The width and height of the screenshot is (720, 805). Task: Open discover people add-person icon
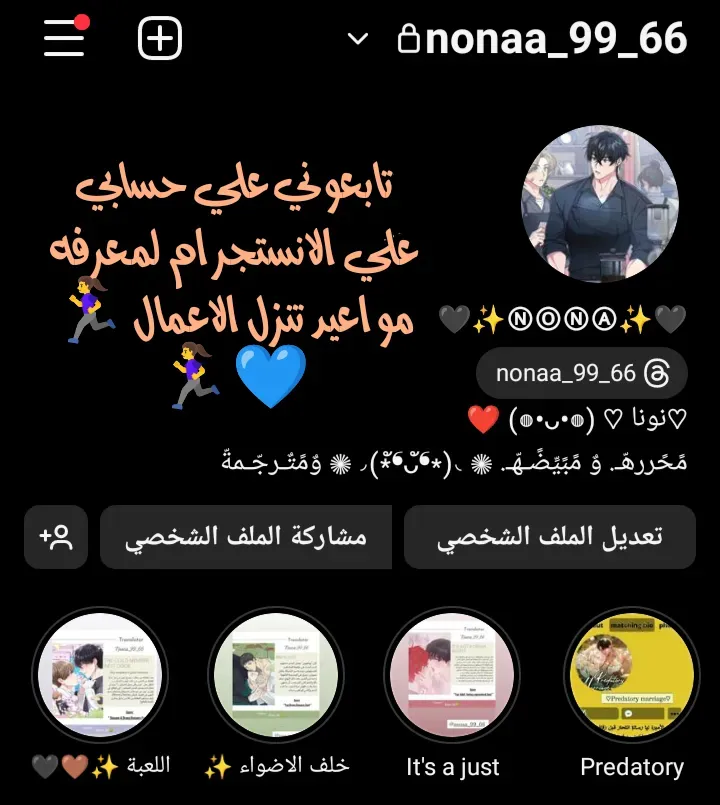pos(56,537)
